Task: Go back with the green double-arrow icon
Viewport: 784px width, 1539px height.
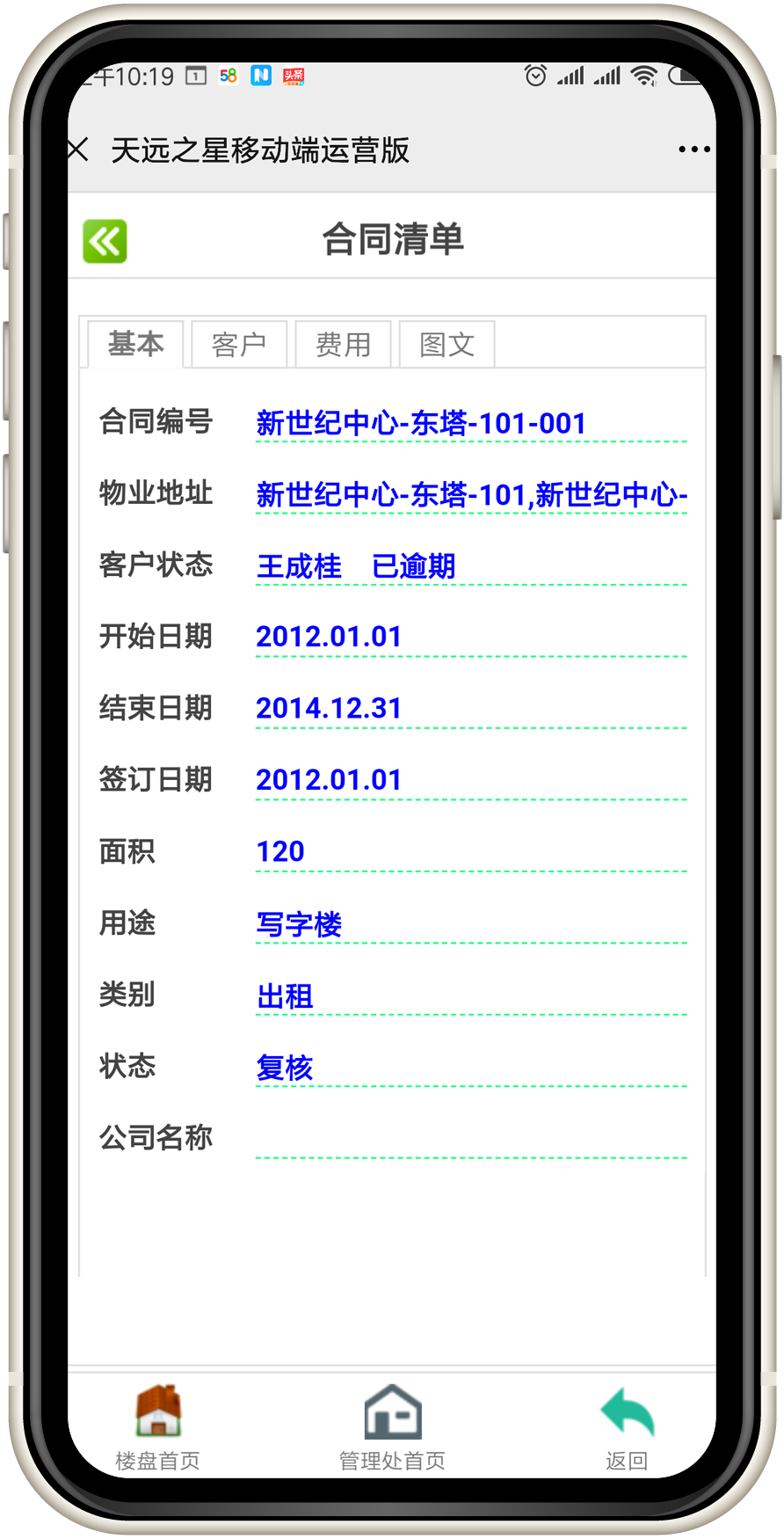Action: tap(105, 241)
